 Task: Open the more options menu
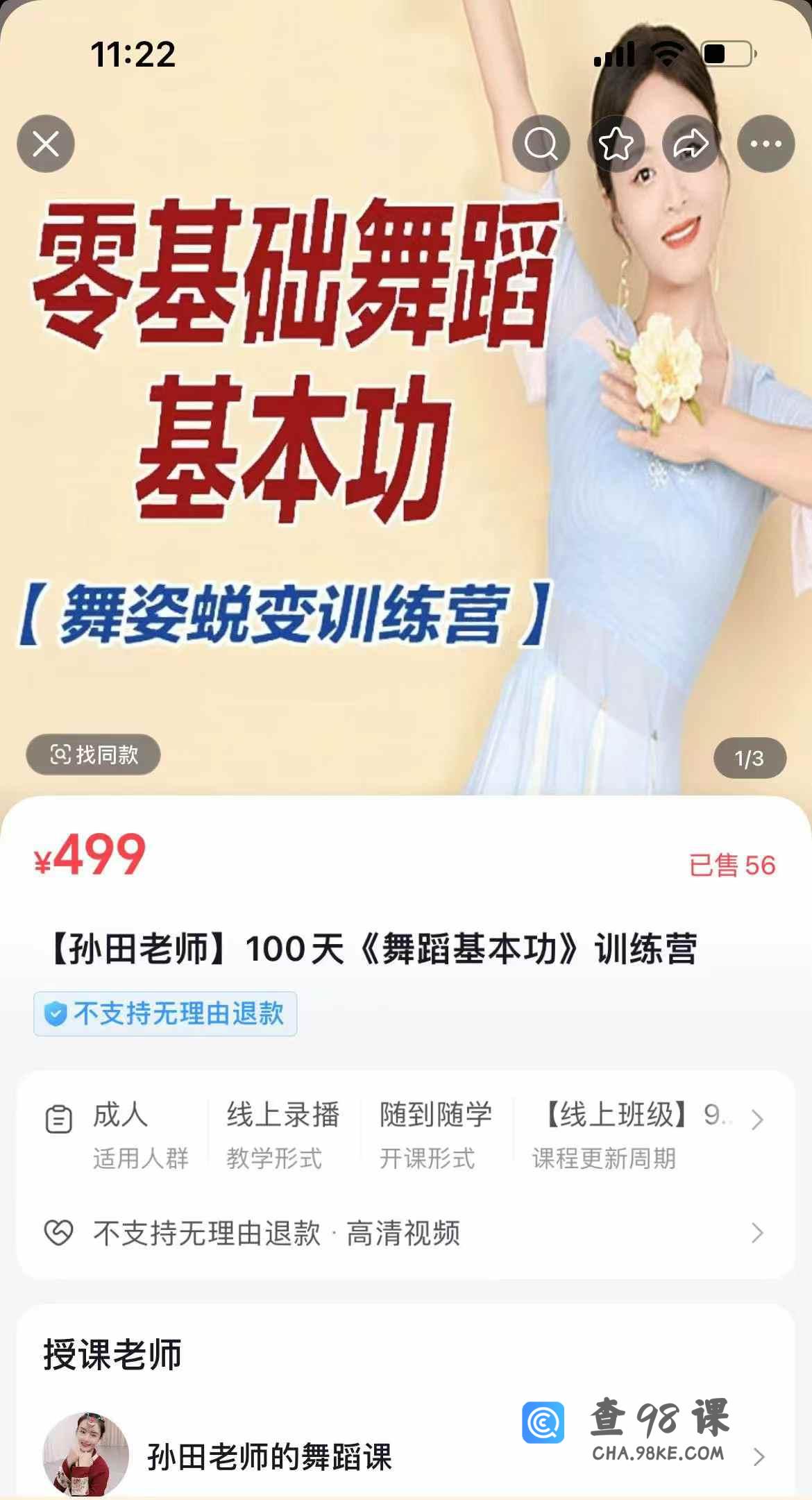766,144
